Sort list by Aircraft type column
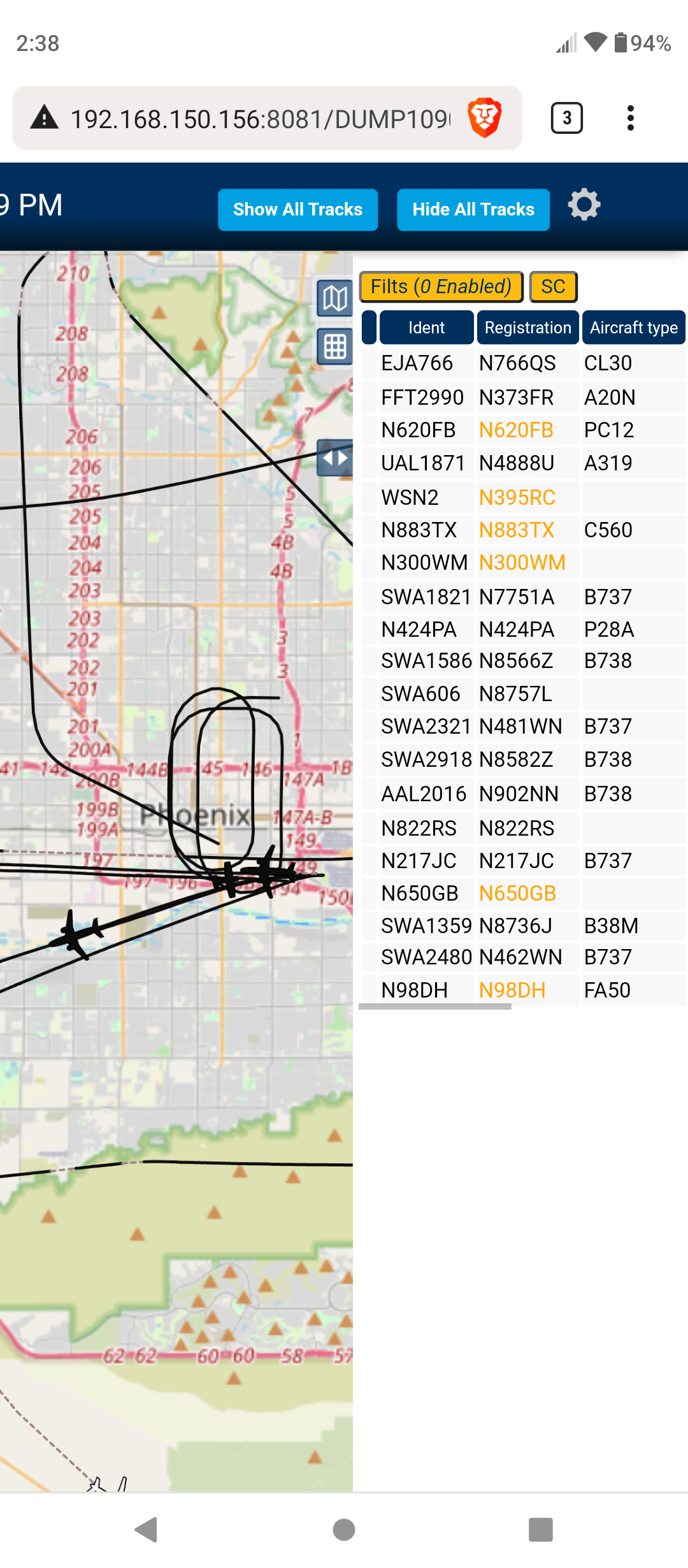The height and width of the screenshot is (1568, 688). coord(634,328)
